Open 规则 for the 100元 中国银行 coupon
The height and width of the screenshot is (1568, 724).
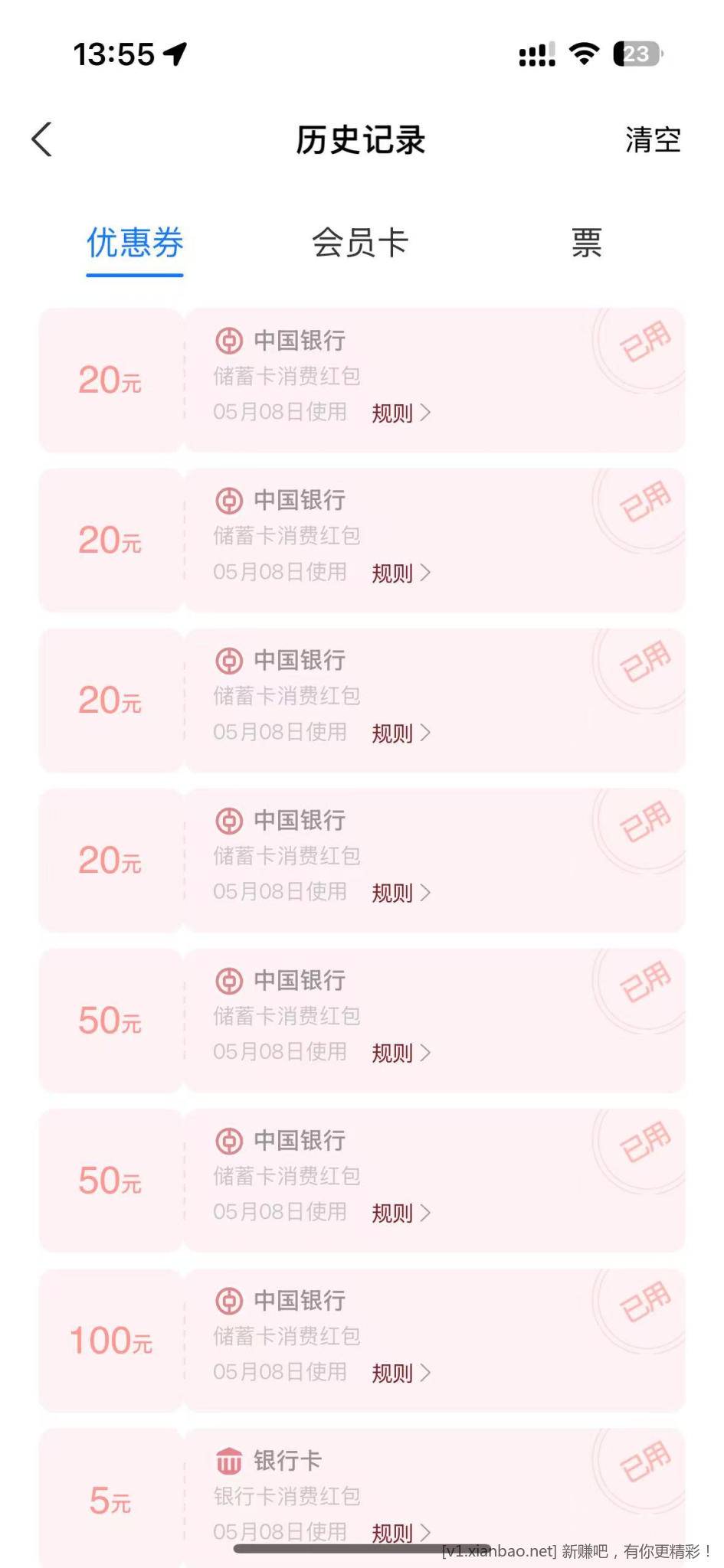point(401,1373)
